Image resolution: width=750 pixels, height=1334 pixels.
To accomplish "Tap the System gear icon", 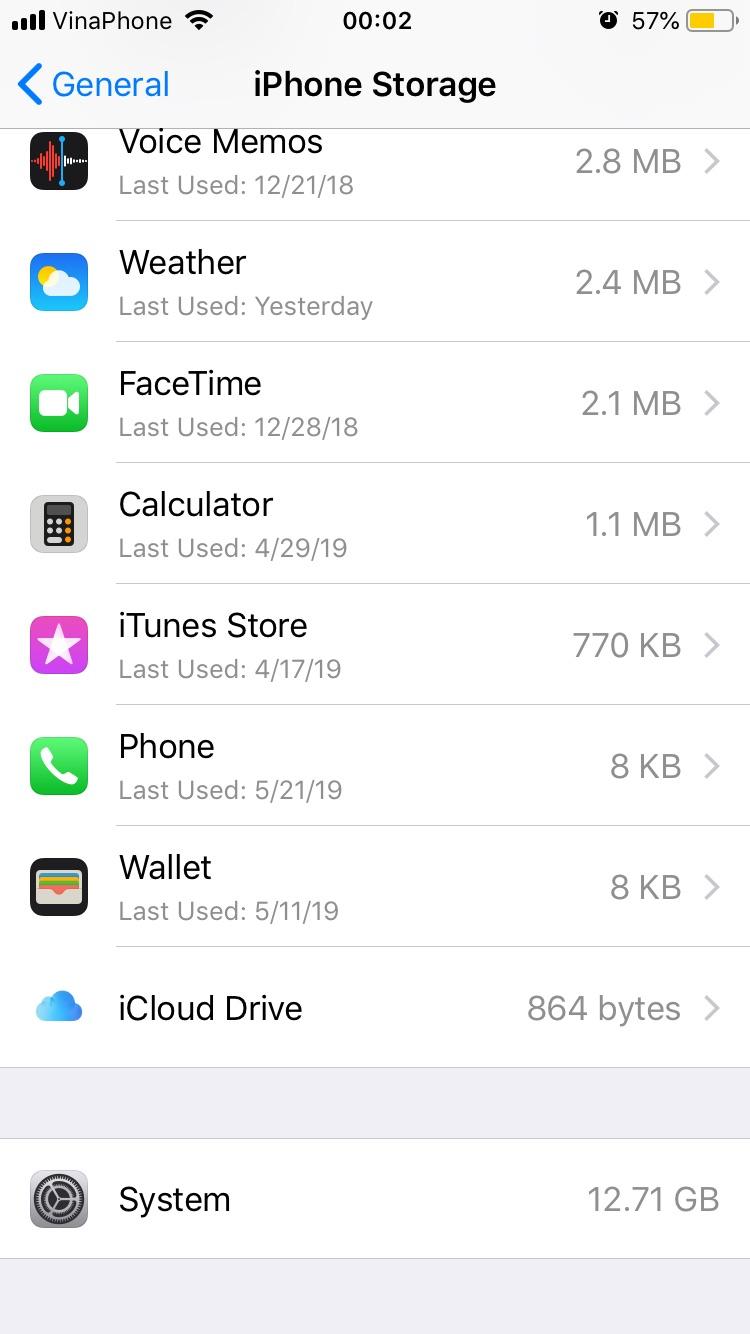I will tap(58, 1199).
